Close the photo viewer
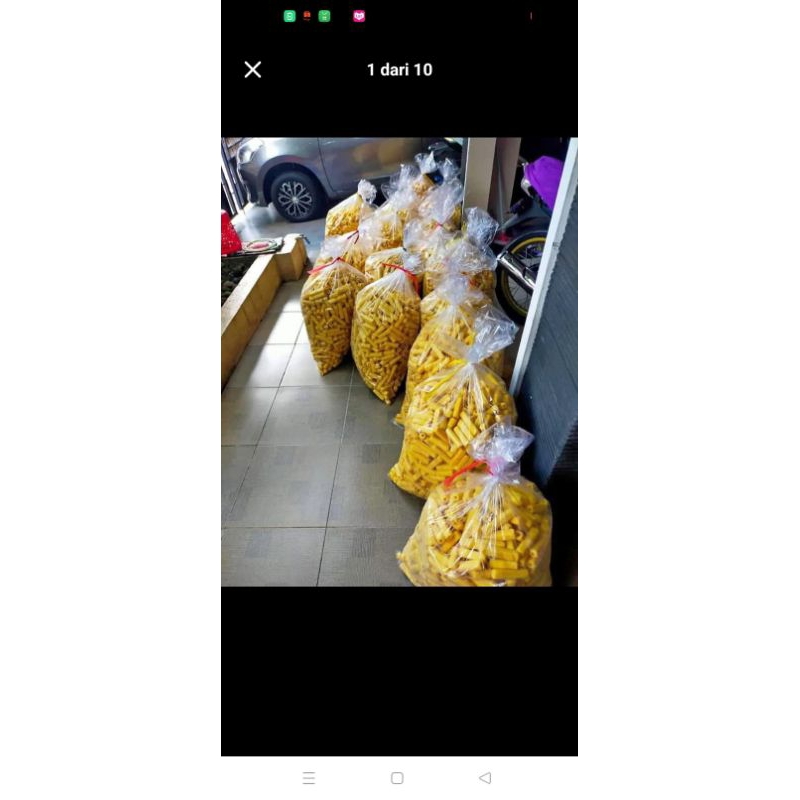Image resolution: width=800 pixels, height=800 pixels. pyautogui.click(x=253, y=69)
